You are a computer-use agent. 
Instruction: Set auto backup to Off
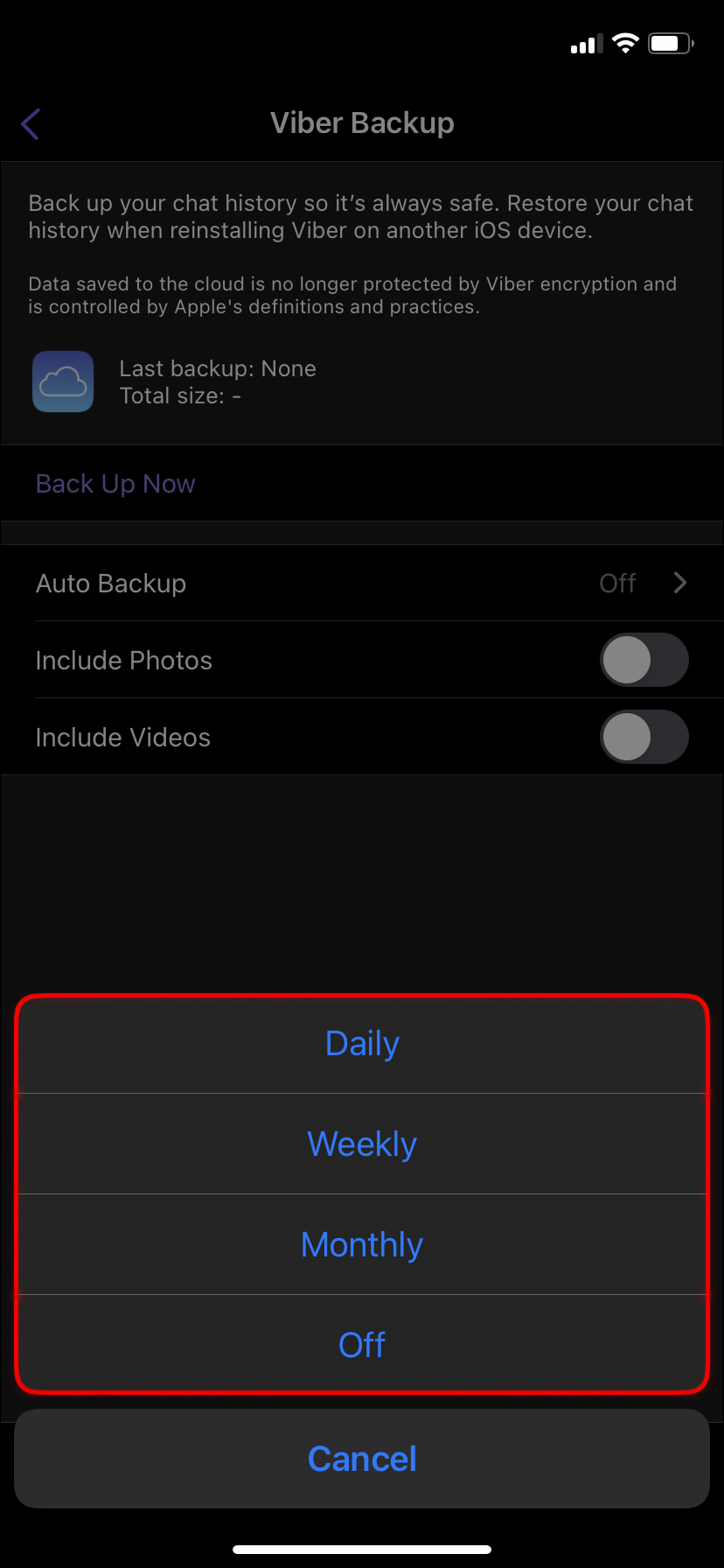coord(362,1345)
